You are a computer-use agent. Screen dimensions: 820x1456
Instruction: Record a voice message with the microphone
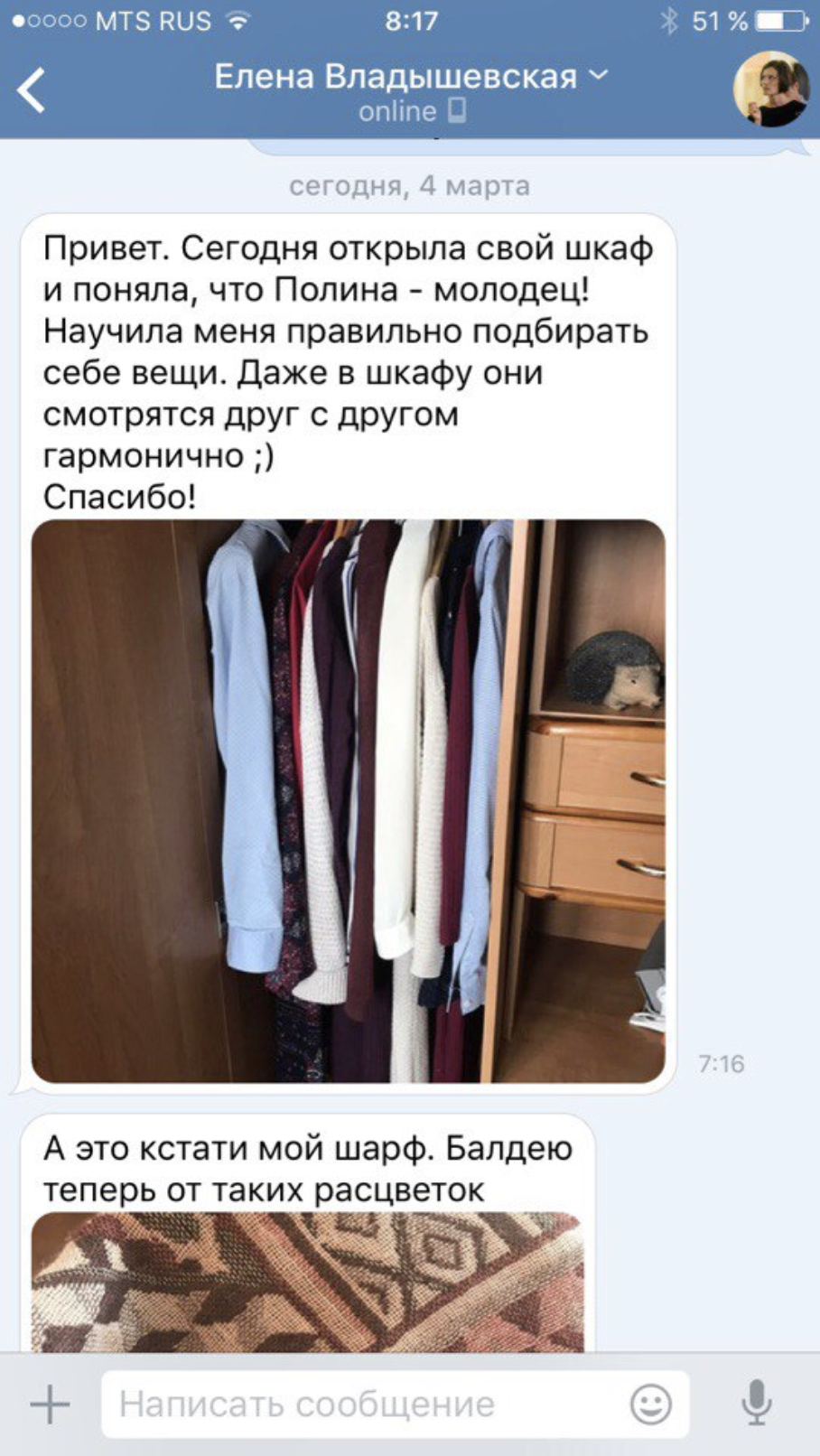[x=757, y=1403]
